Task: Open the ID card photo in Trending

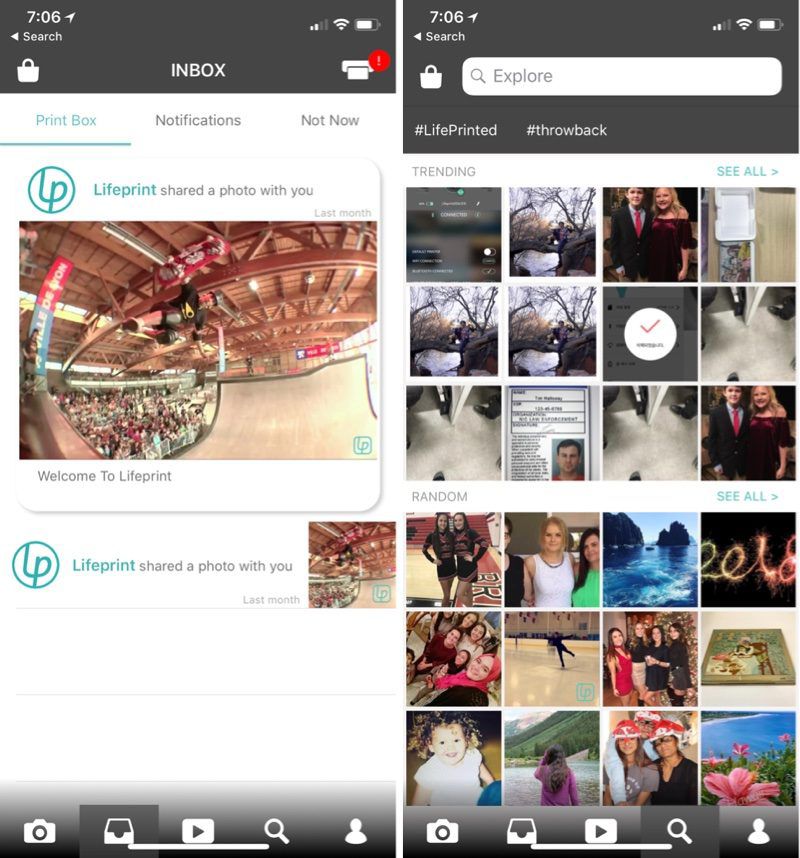Action: (551, 433)
